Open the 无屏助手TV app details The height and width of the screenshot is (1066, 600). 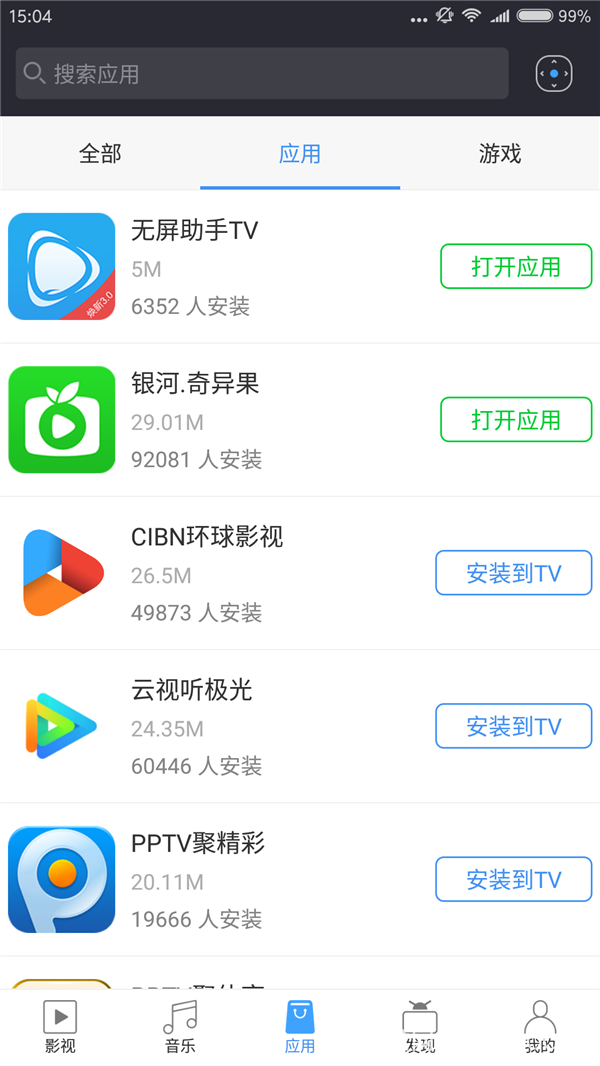pyautogui.click(x=195, y=231)
